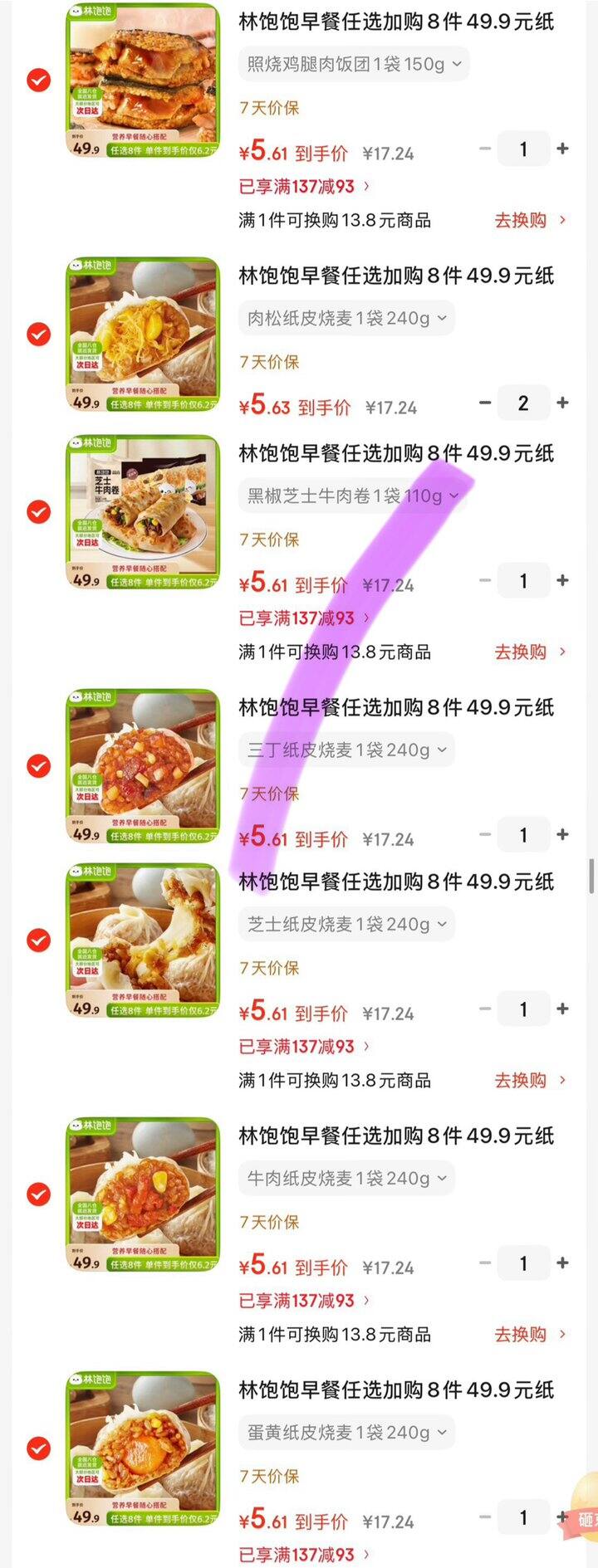Click the 芝士纸皮烧麦 quantity field

click(x=523, y=1009)
